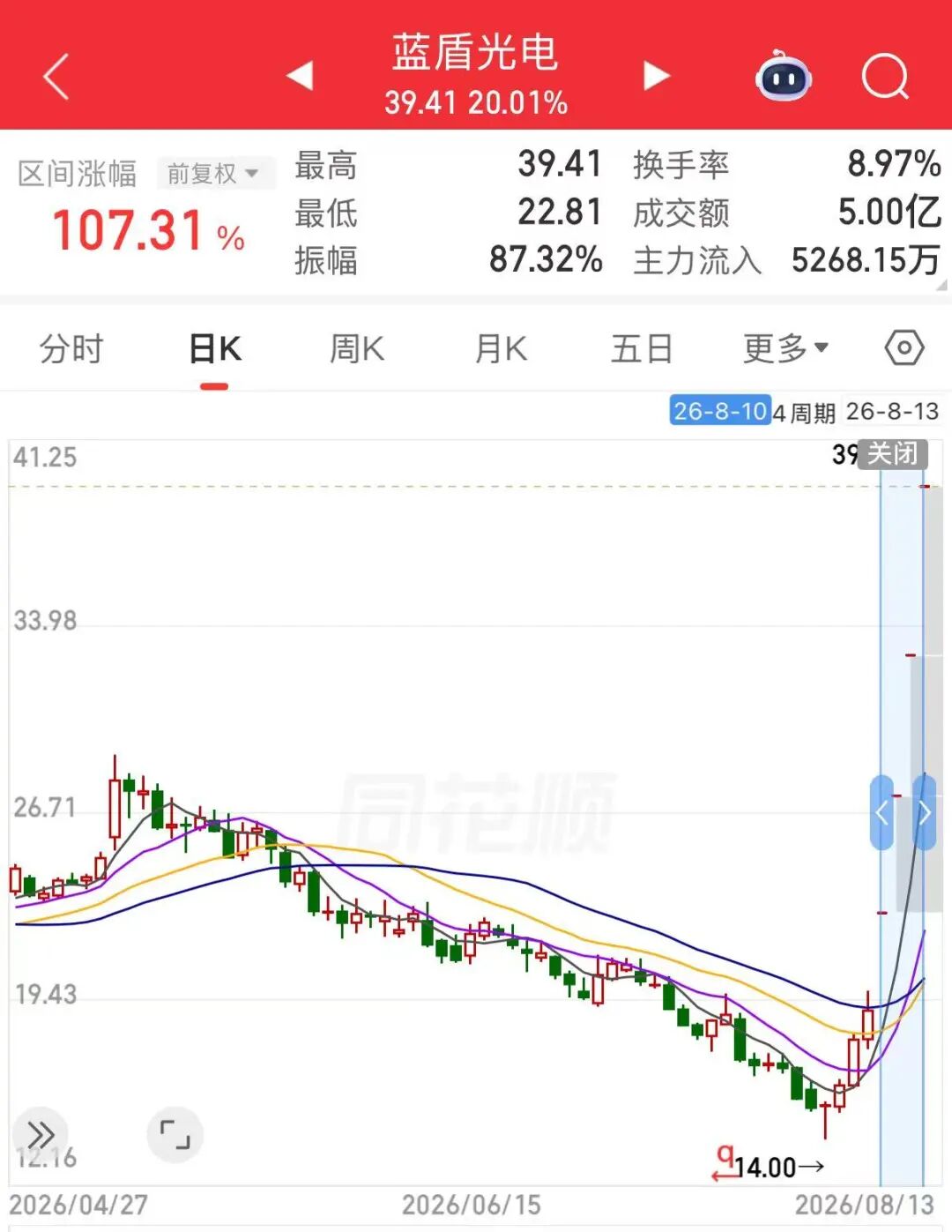Switch to the 月K tab

click(x=501, y=349)
